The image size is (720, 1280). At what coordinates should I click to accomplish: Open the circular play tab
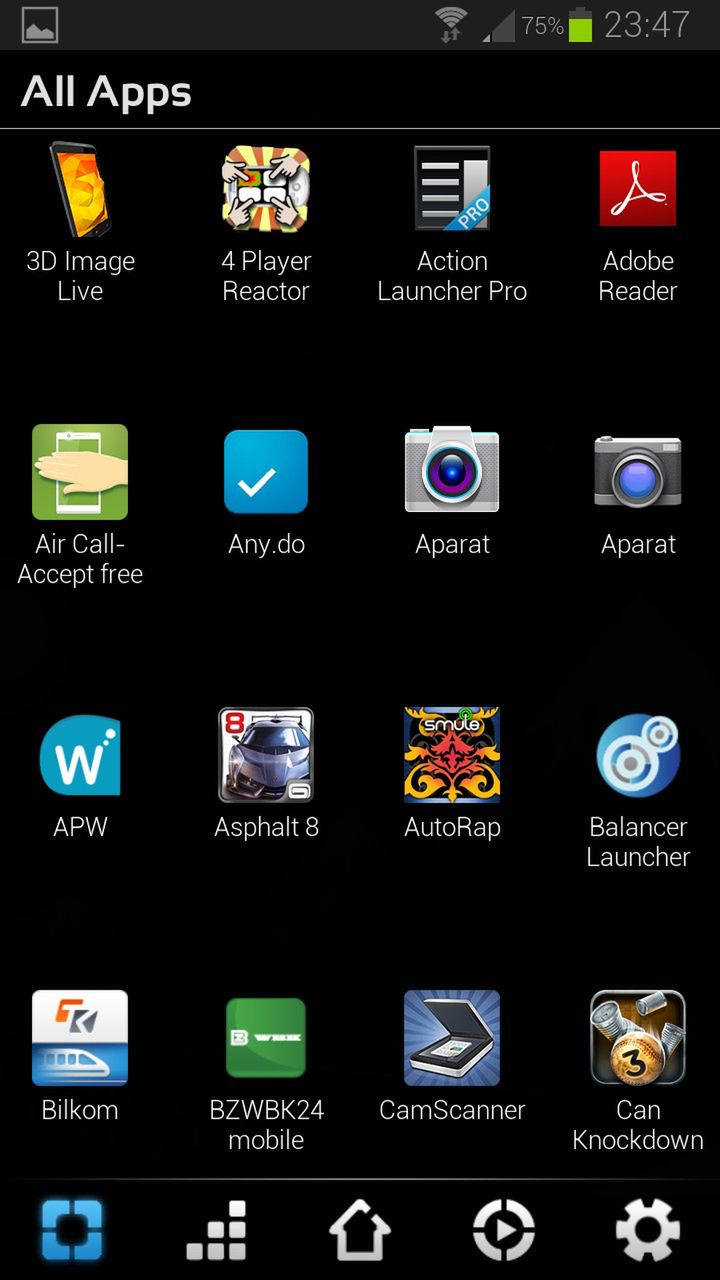click(x=503, y=1230)
